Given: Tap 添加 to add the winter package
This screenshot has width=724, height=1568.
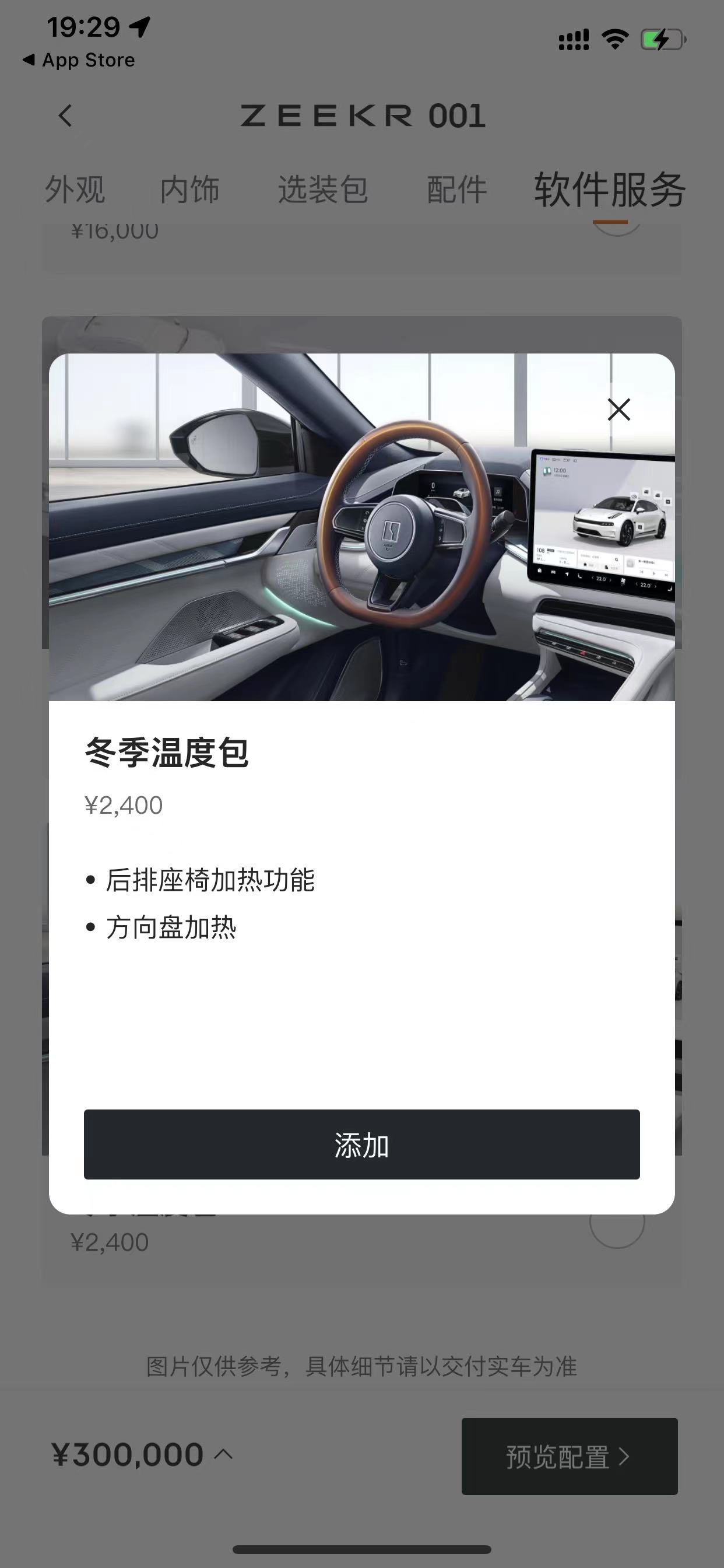Looking at the screenshot, I should (361, 1144).
